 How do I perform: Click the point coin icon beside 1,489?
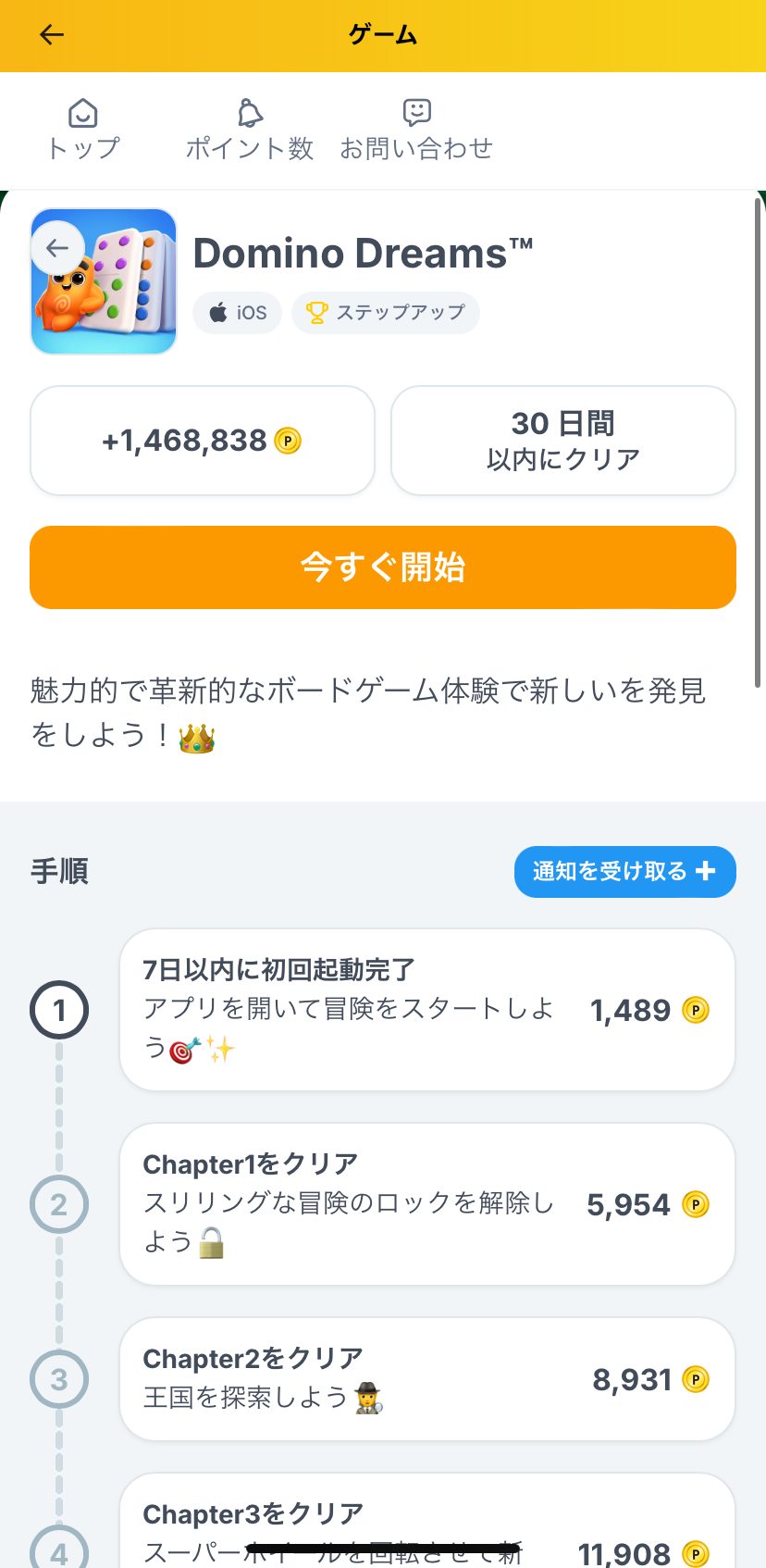pos(695,1010)
